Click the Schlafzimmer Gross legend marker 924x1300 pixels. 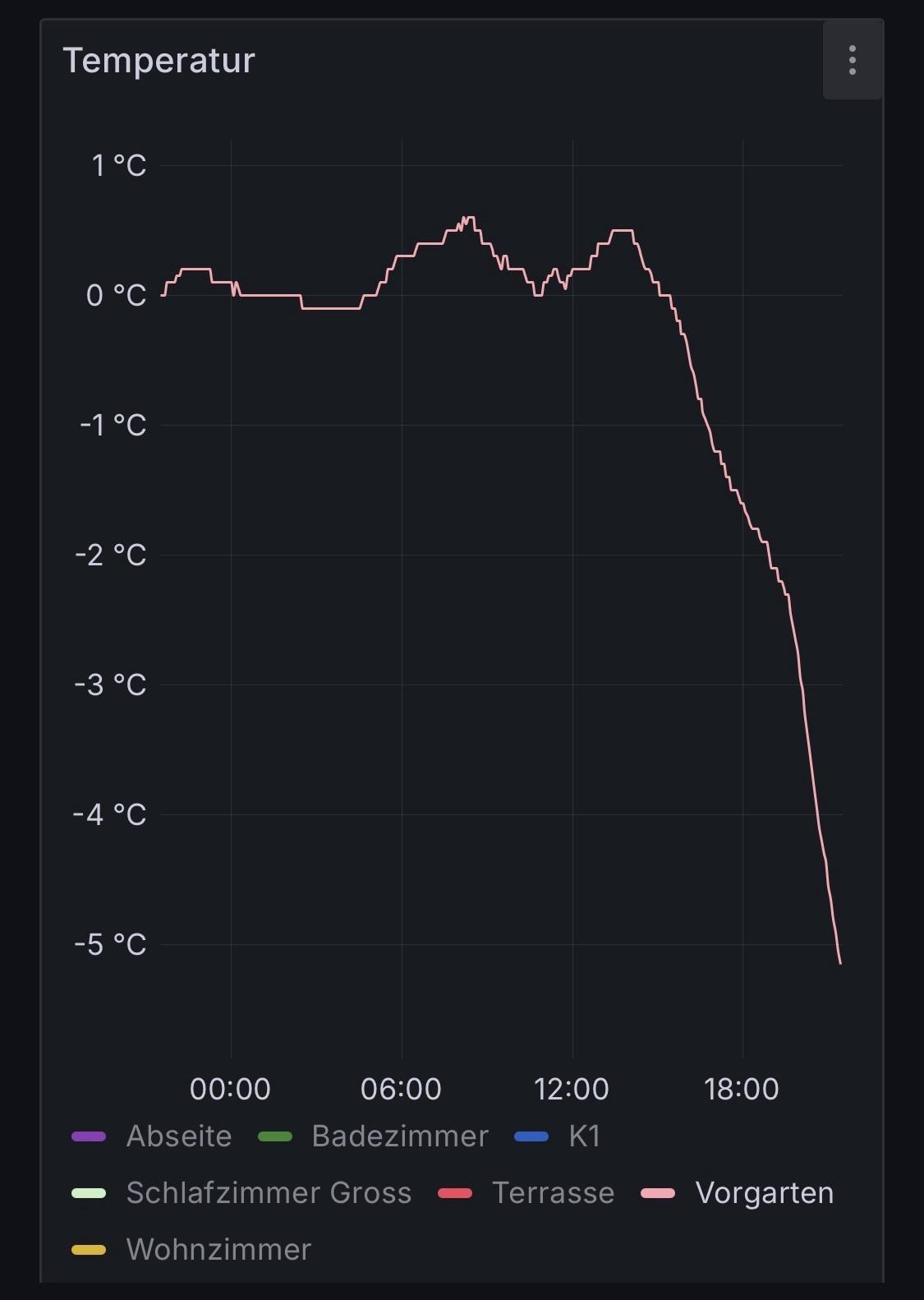(89, 1193)
